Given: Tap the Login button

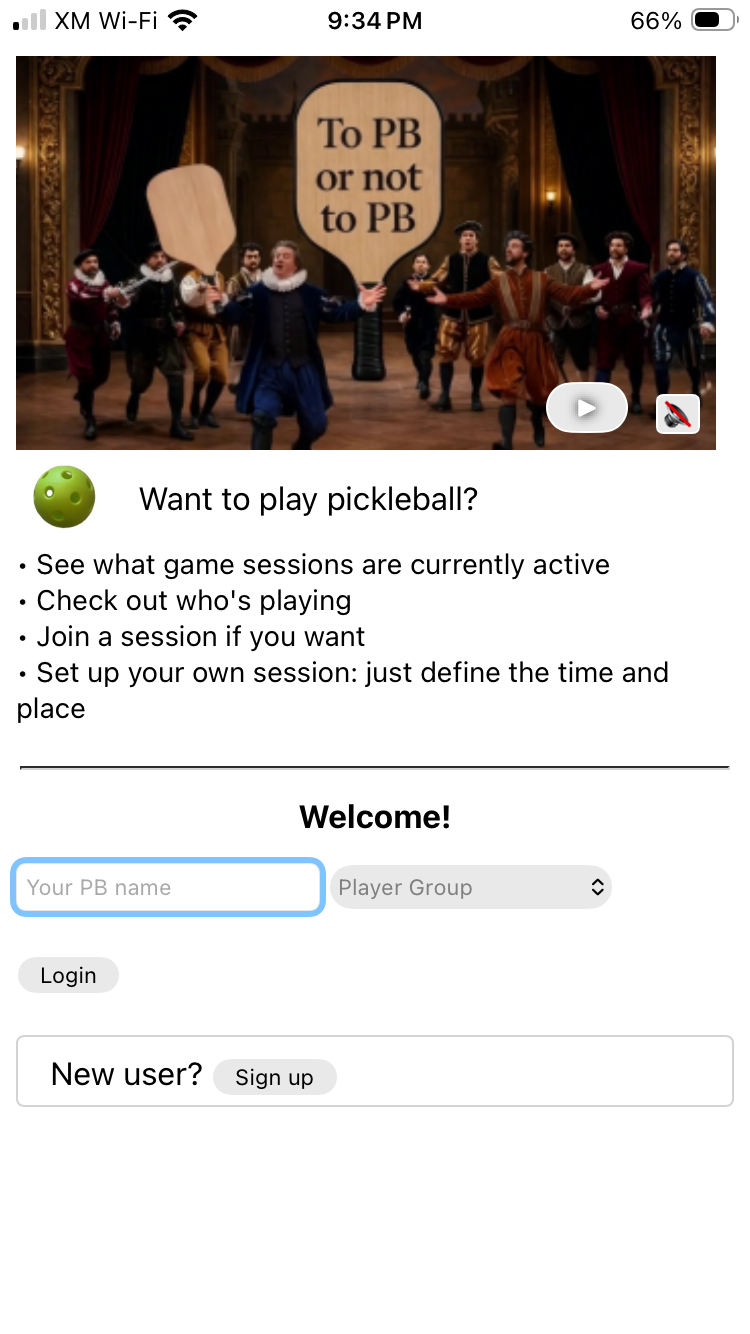Looking at the screenshot, I should (x=68, y=975).
